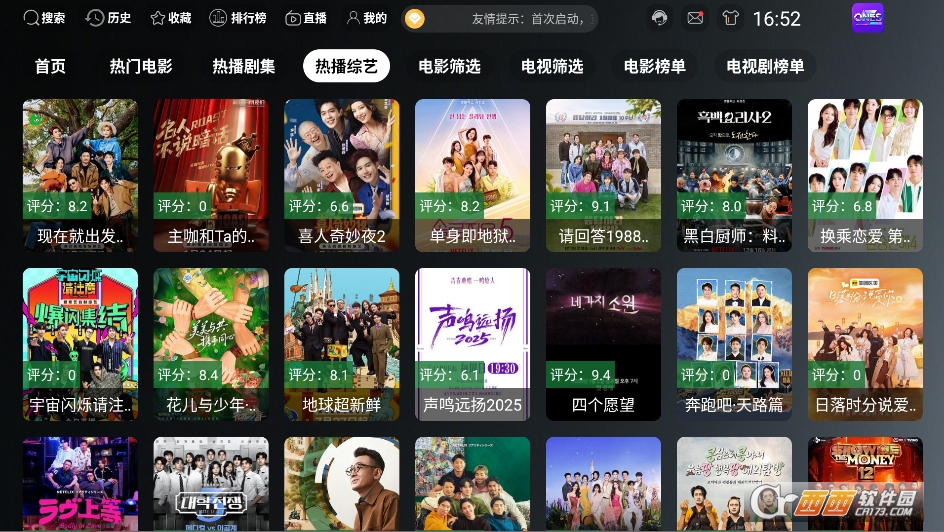Switch to the 热门电影 tab
944x532 pixels.
click(x=141, y=66)
